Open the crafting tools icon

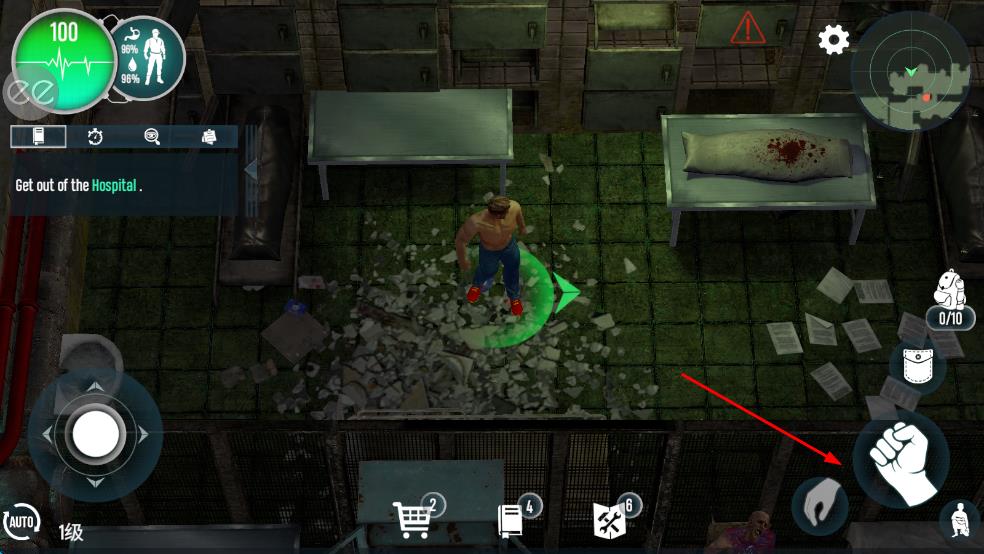609,520
